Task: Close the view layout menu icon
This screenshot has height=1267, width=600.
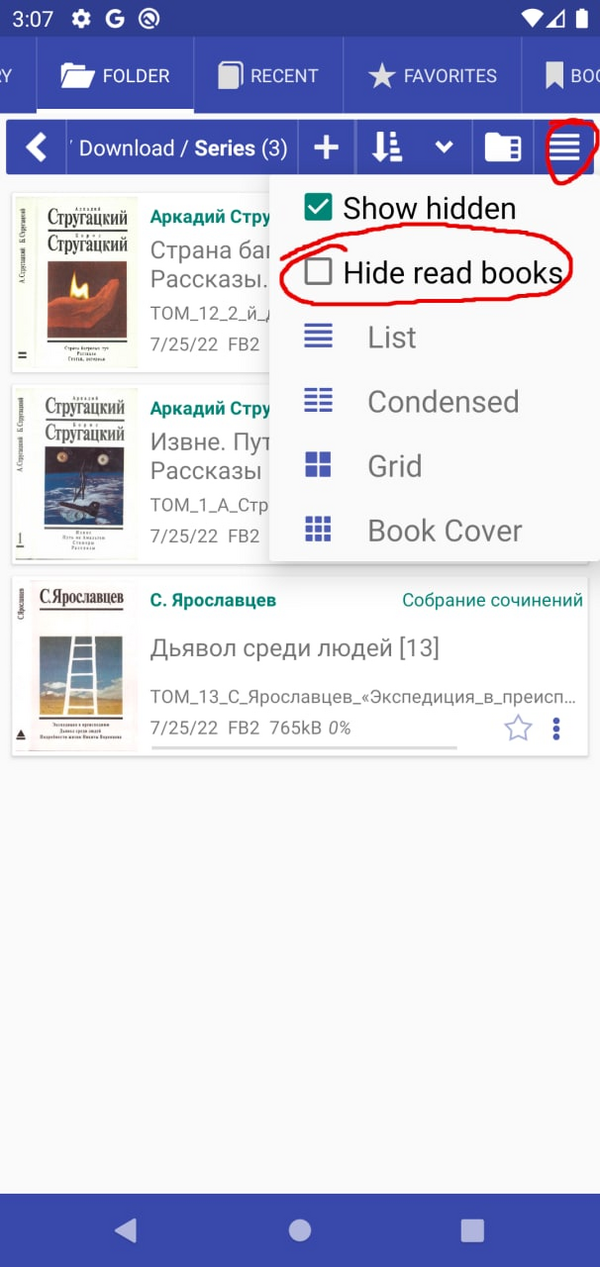Action: tap(565, 148)
